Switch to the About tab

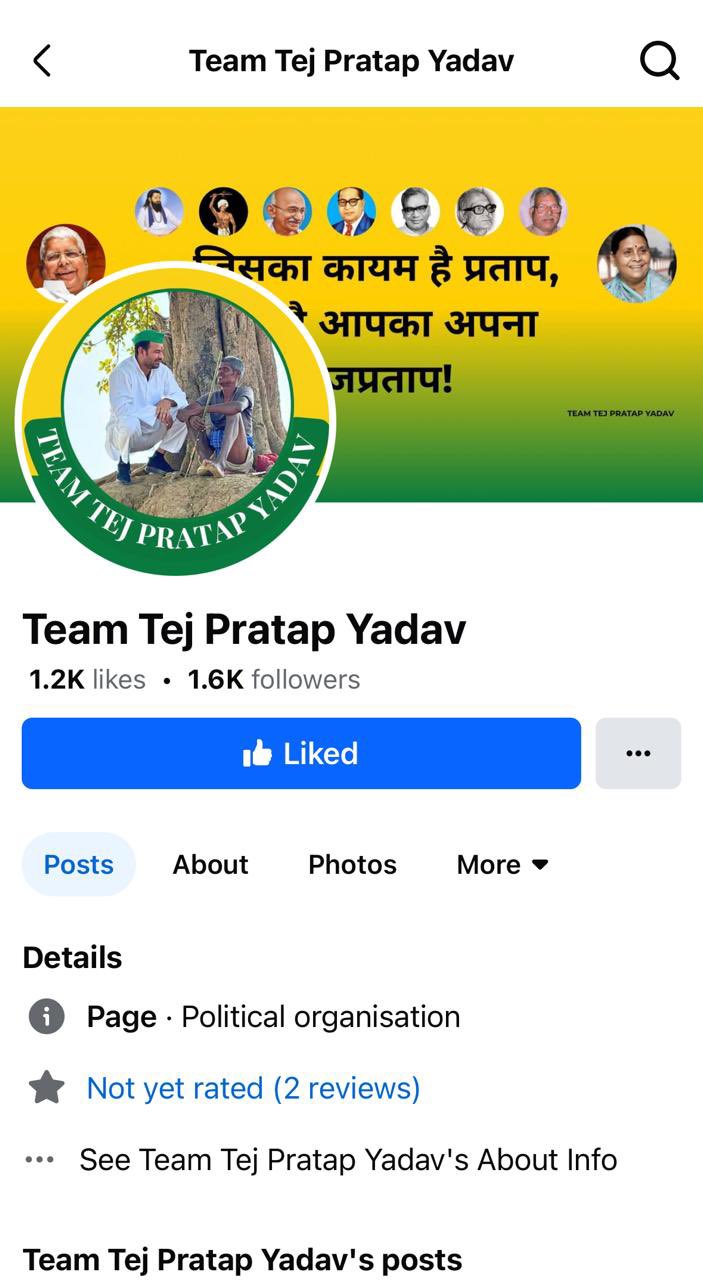(x=210, y=864)
